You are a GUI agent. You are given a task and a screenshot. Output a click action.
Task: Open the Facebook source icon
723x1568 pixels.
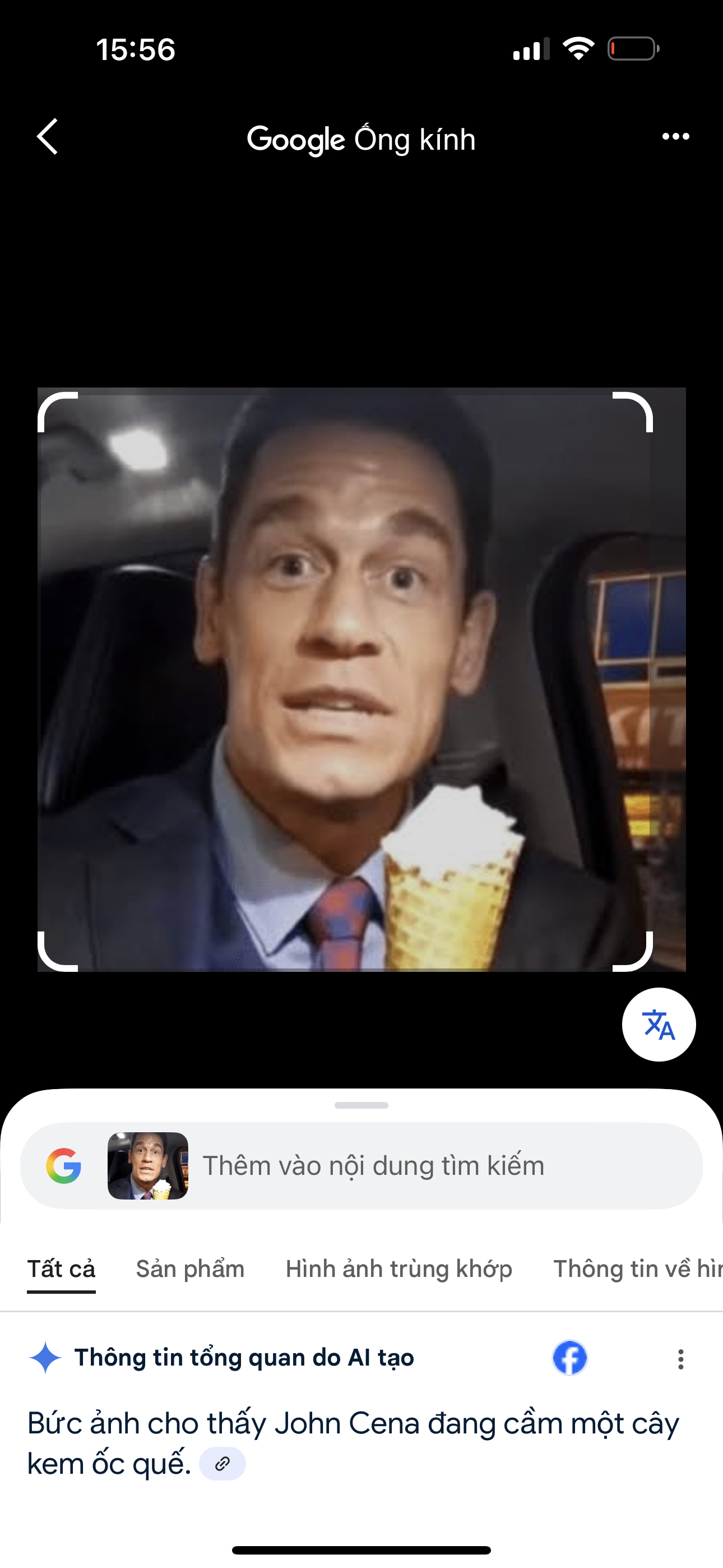(x=569, y=1358)
